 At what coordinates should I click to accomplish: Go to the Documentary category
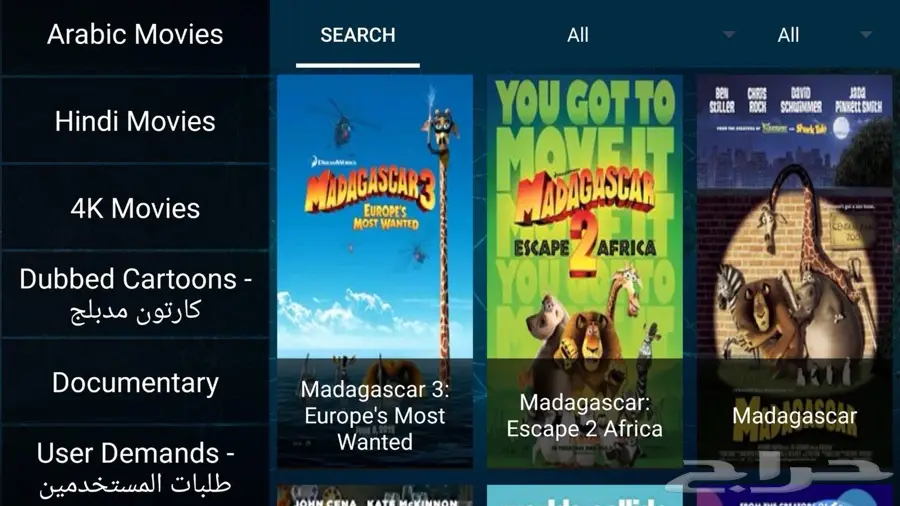click(x=135, y=383)
